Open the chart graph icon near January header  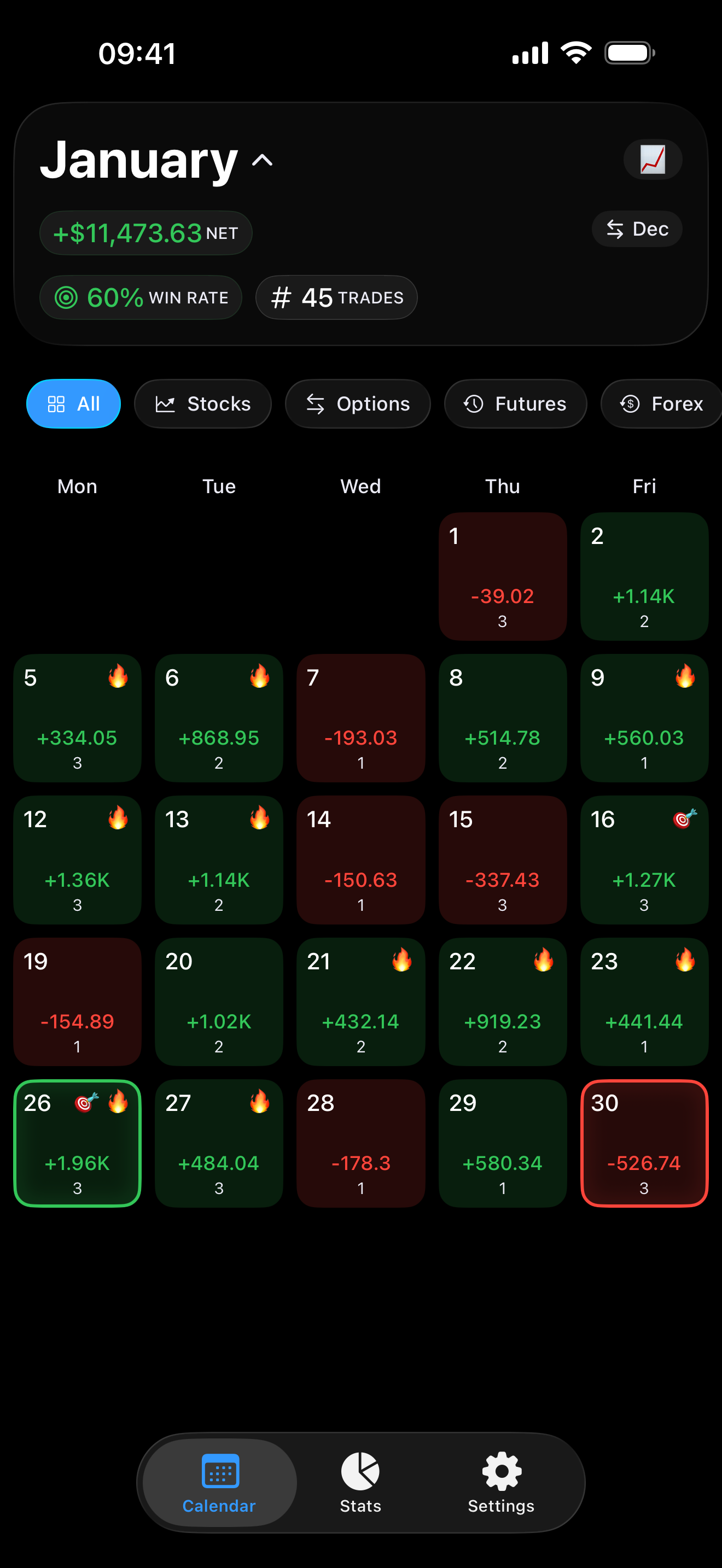click(653, 160)
